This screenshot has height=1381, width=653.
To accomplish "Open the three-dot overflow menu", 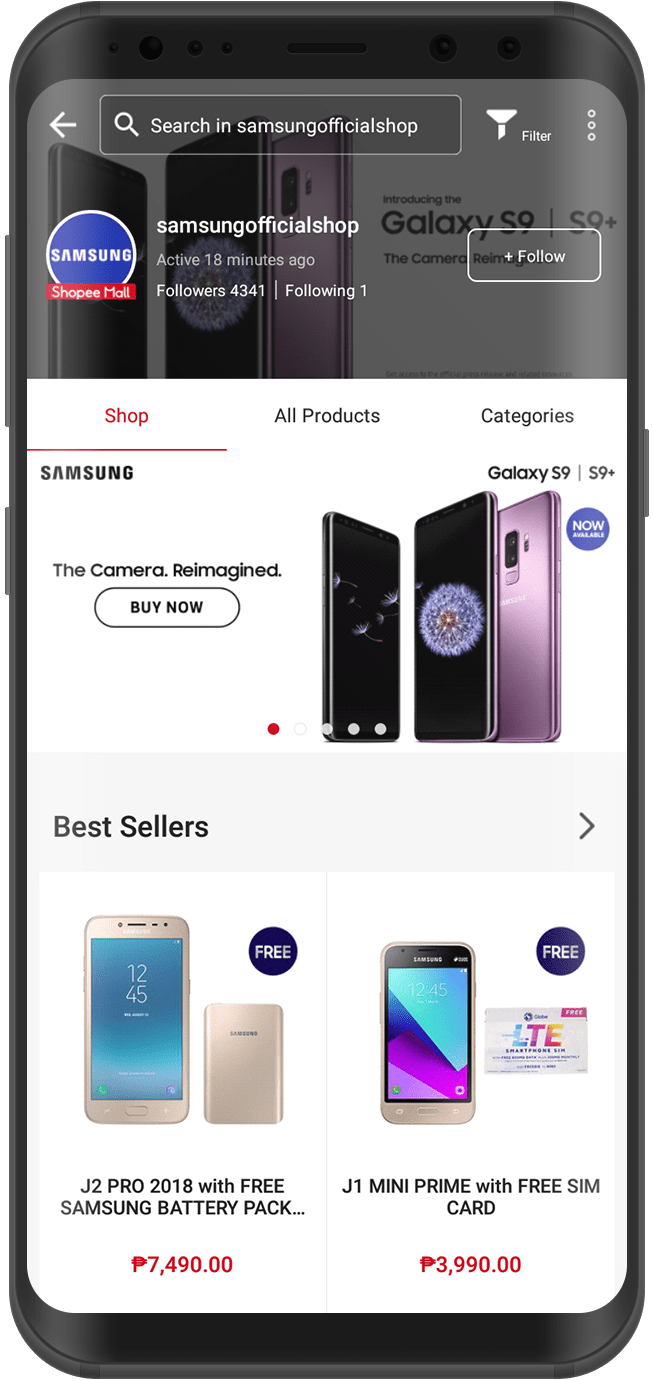I will tap(592, 125).
